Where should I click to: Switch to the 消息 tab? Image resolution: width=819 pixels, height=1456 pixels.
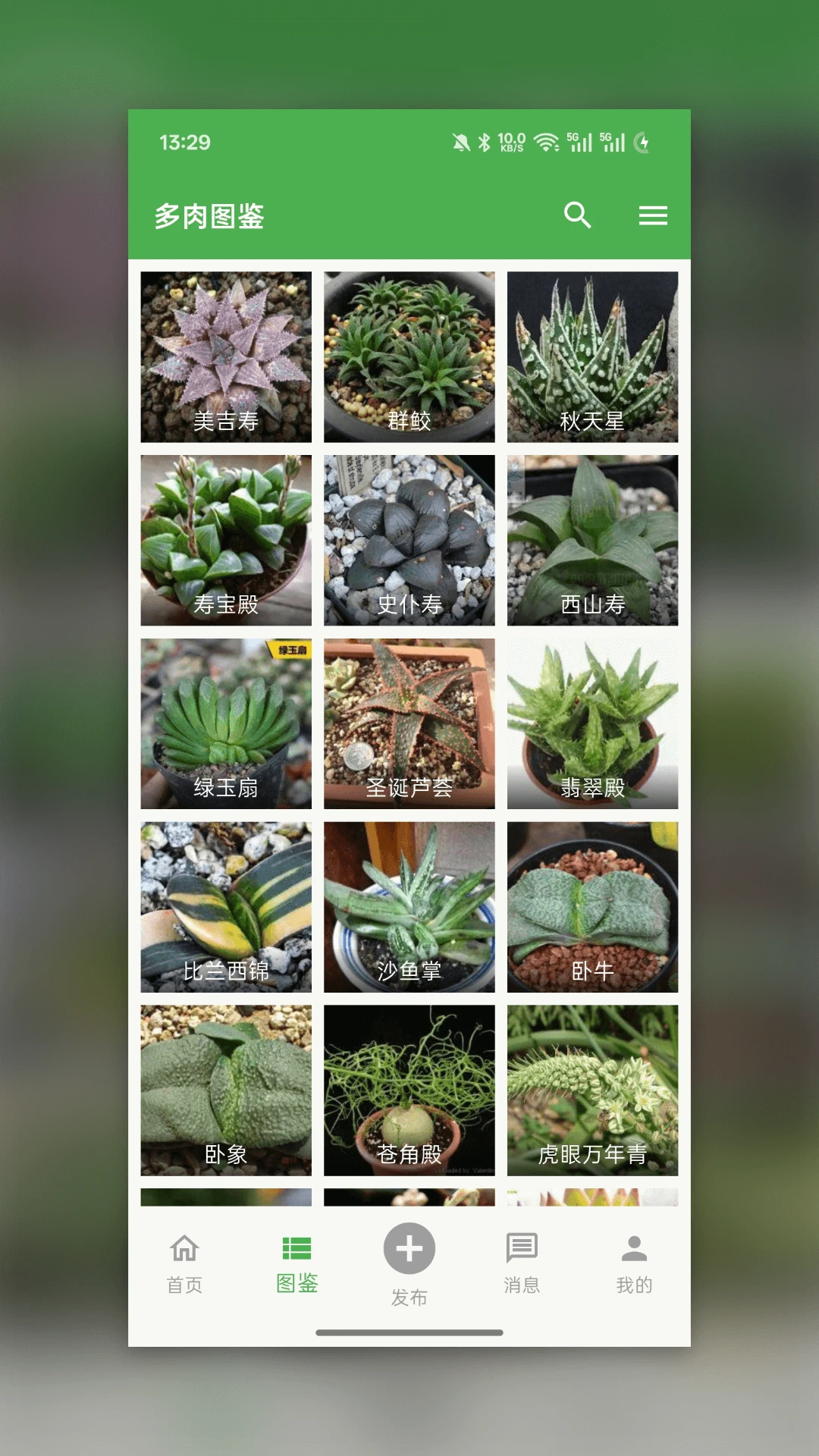(522, 1263)
